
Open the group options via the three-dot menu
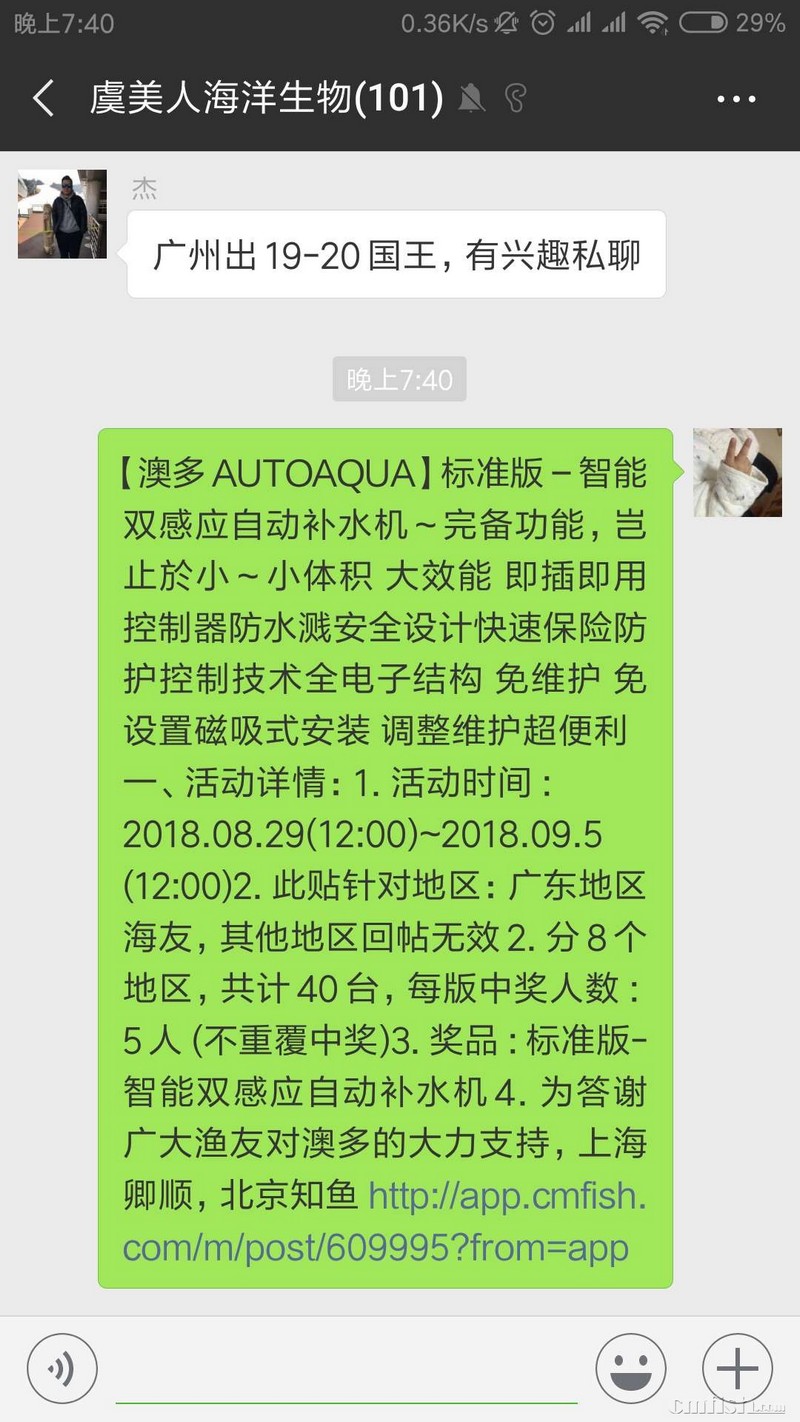[x=737, y=98]
